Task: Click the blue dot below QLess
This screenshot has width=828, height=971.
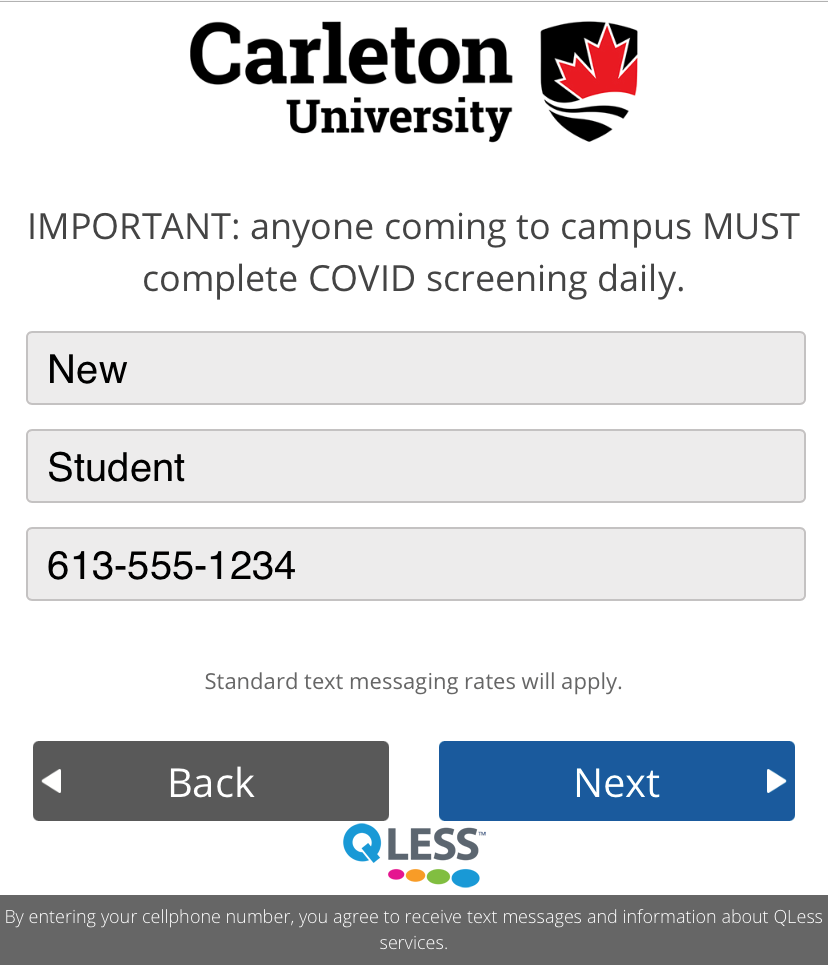Action: [x=465, y=877]
